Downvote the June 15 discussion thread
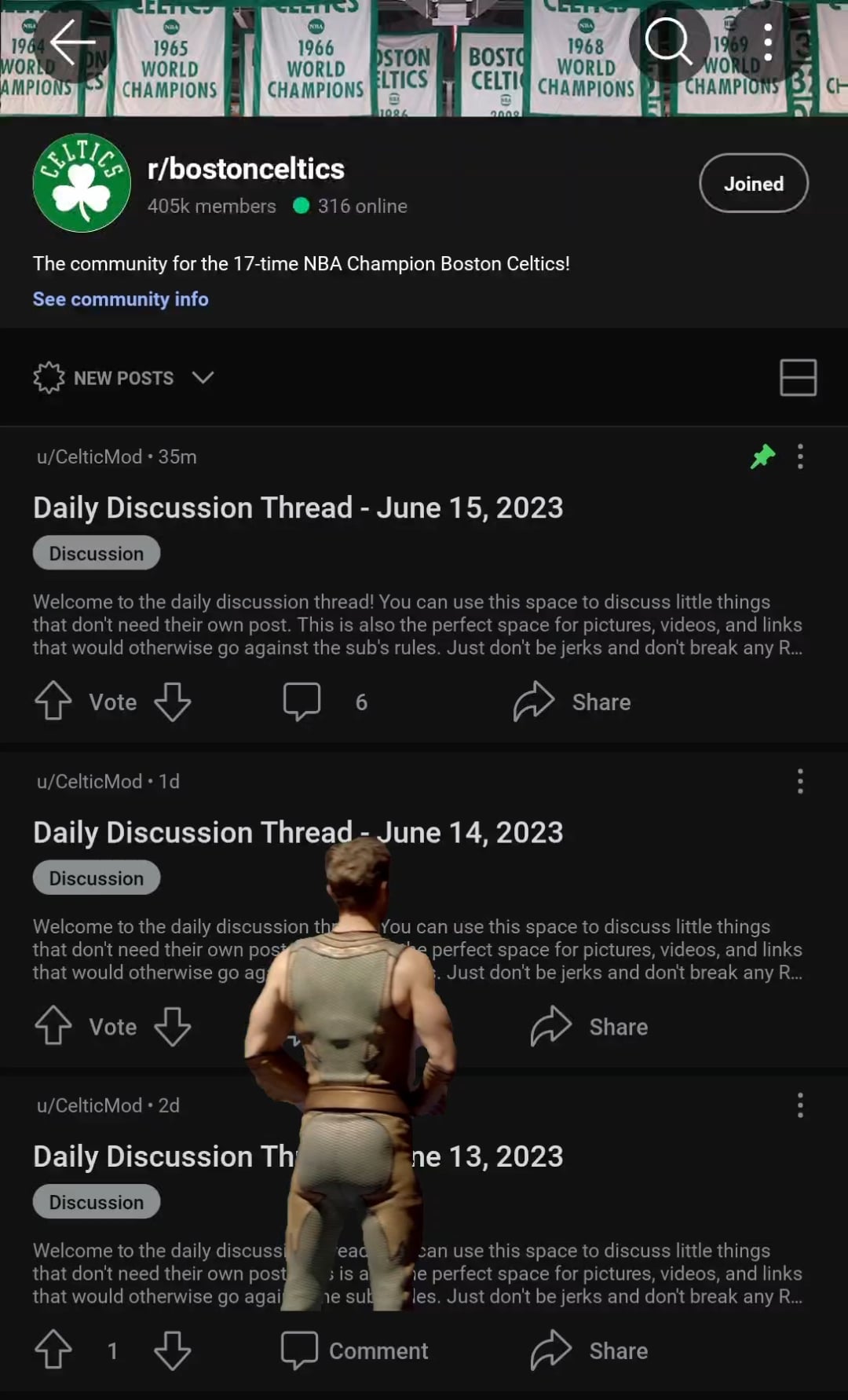The height and width of the screenshot is (1400, 848). point(173,702)
